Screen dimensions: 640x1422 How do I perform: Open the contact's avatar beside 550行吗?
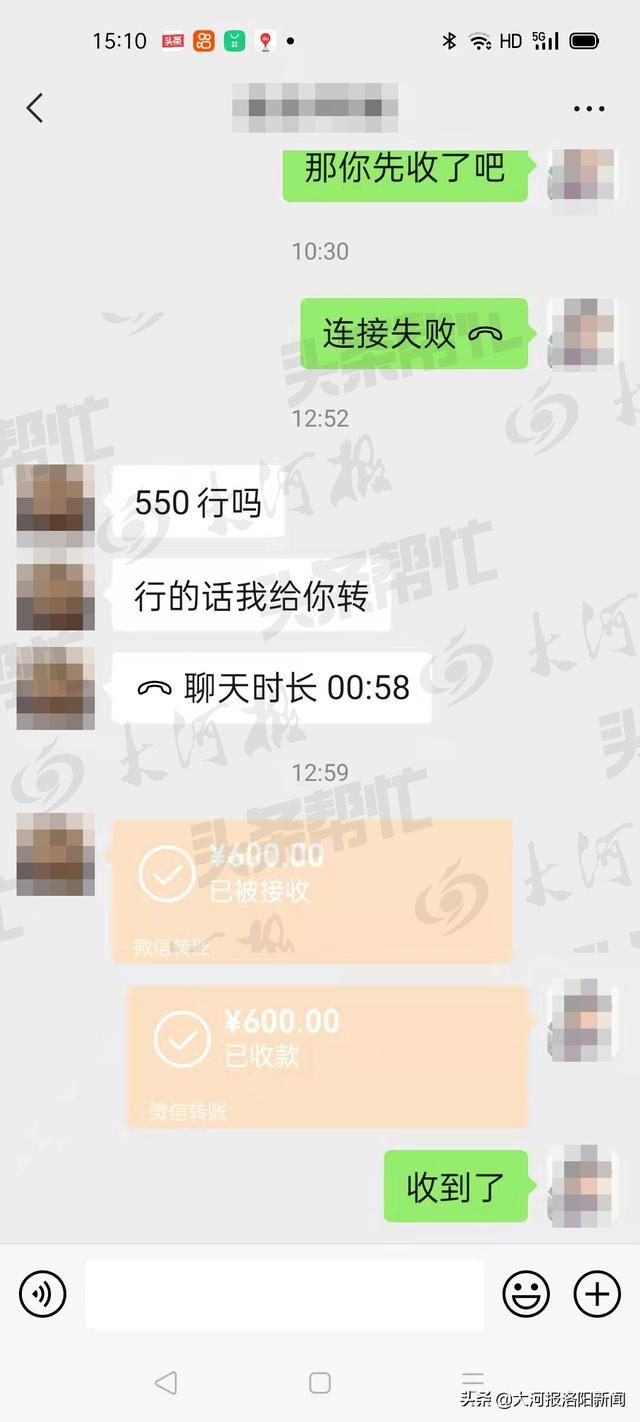coord(55,504)
